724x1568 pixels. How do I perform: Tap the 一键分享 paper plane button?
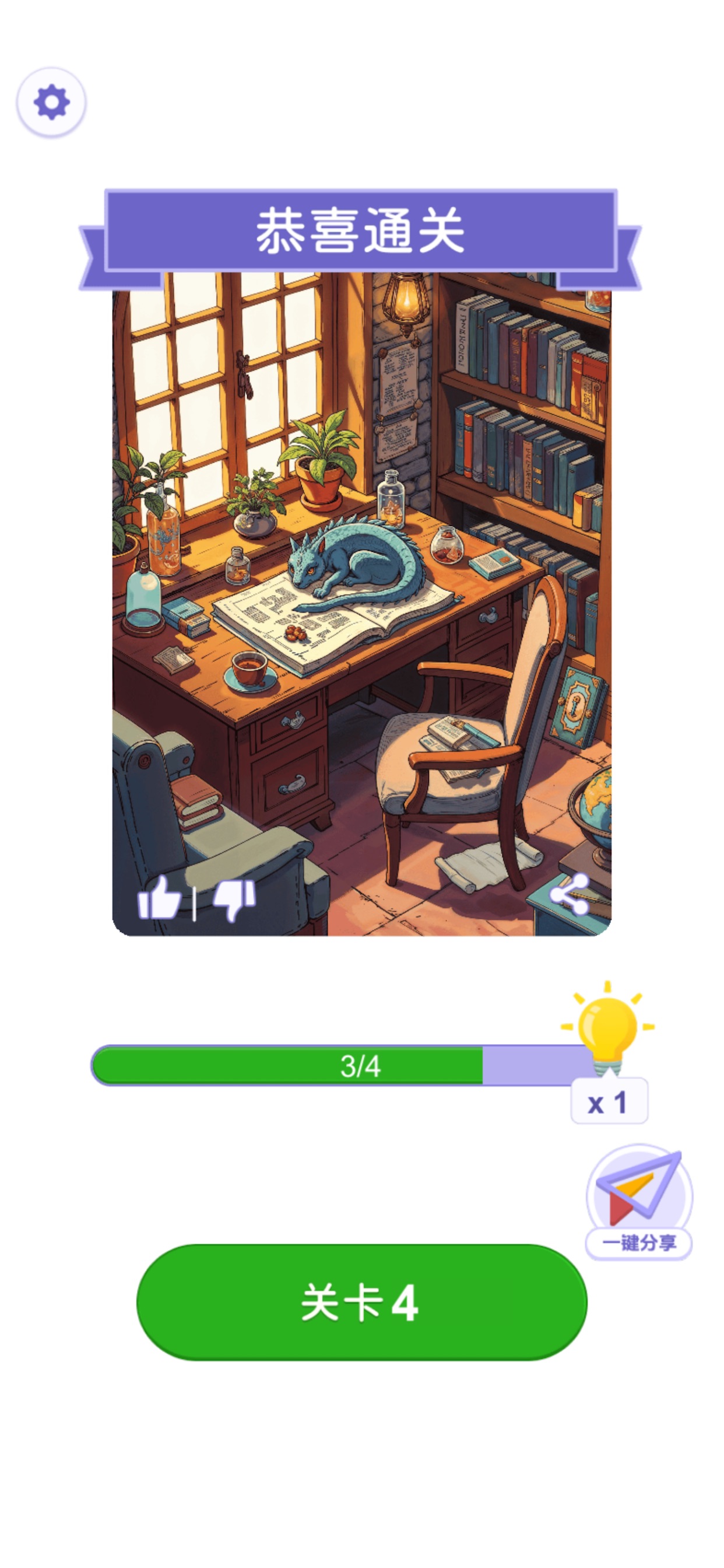(639, 1202)
